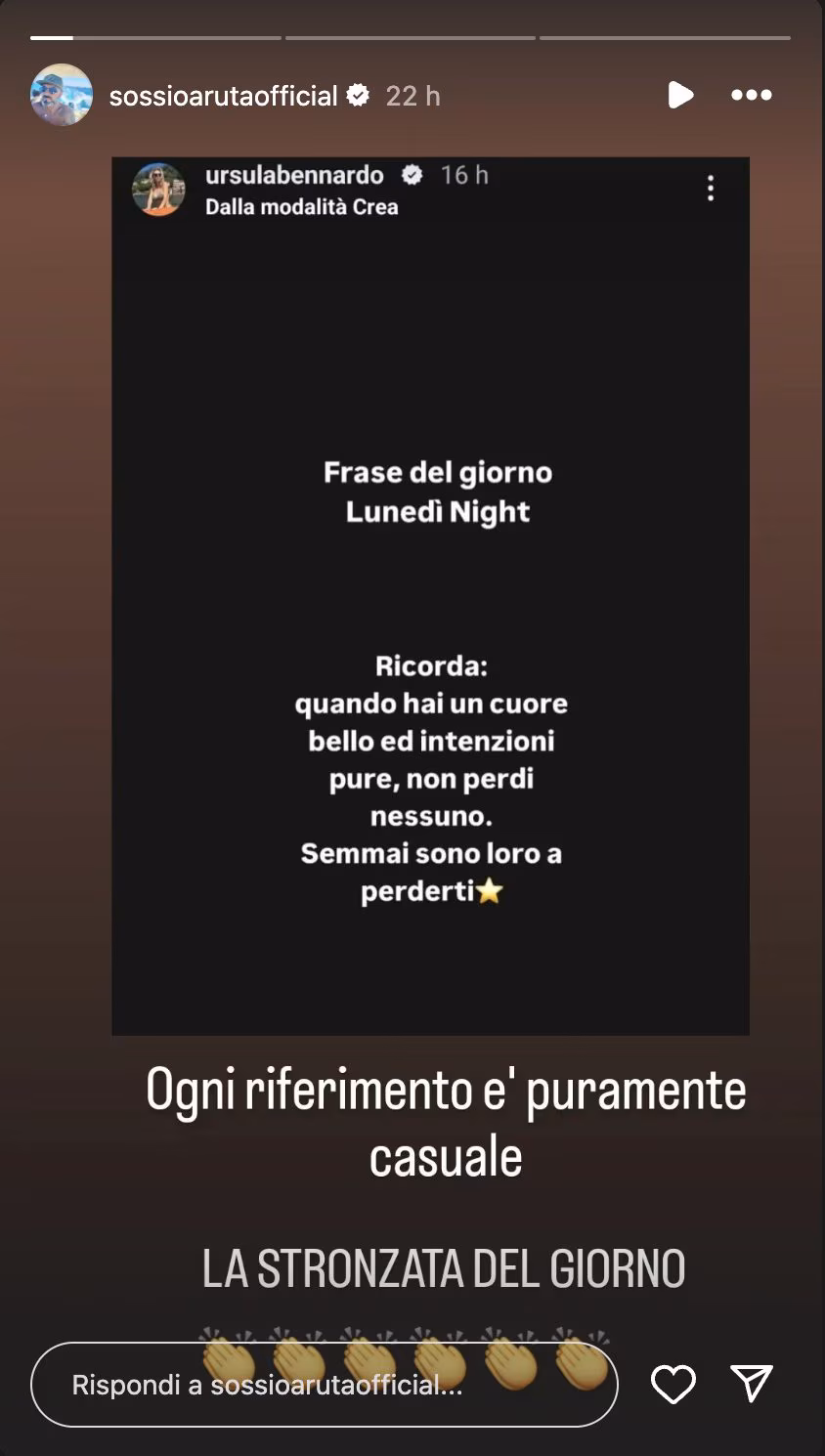Resume story playback with play button
The height and width of the screenshot is (1456, 825).
click(x=680, y=95)
